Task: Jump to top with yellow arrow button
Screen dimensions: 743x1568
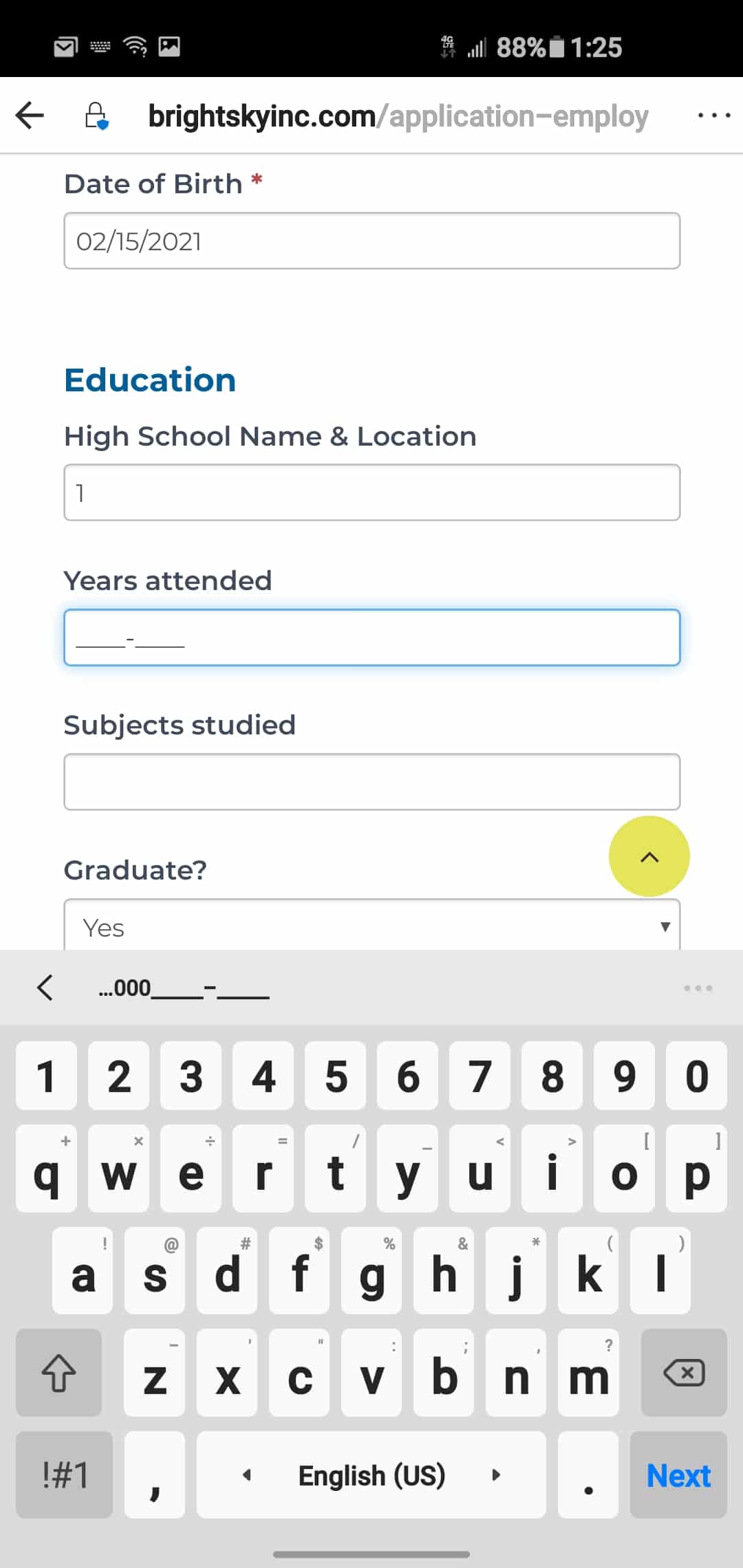Action: 649,856
